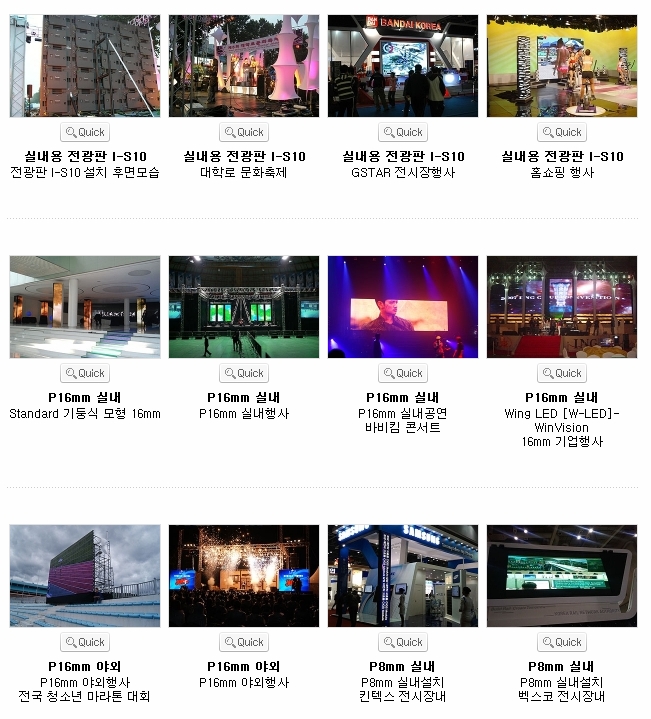Open Quick view for 대학로 문화축제
This screenshot has width=651, height=719.
point(243,132)
